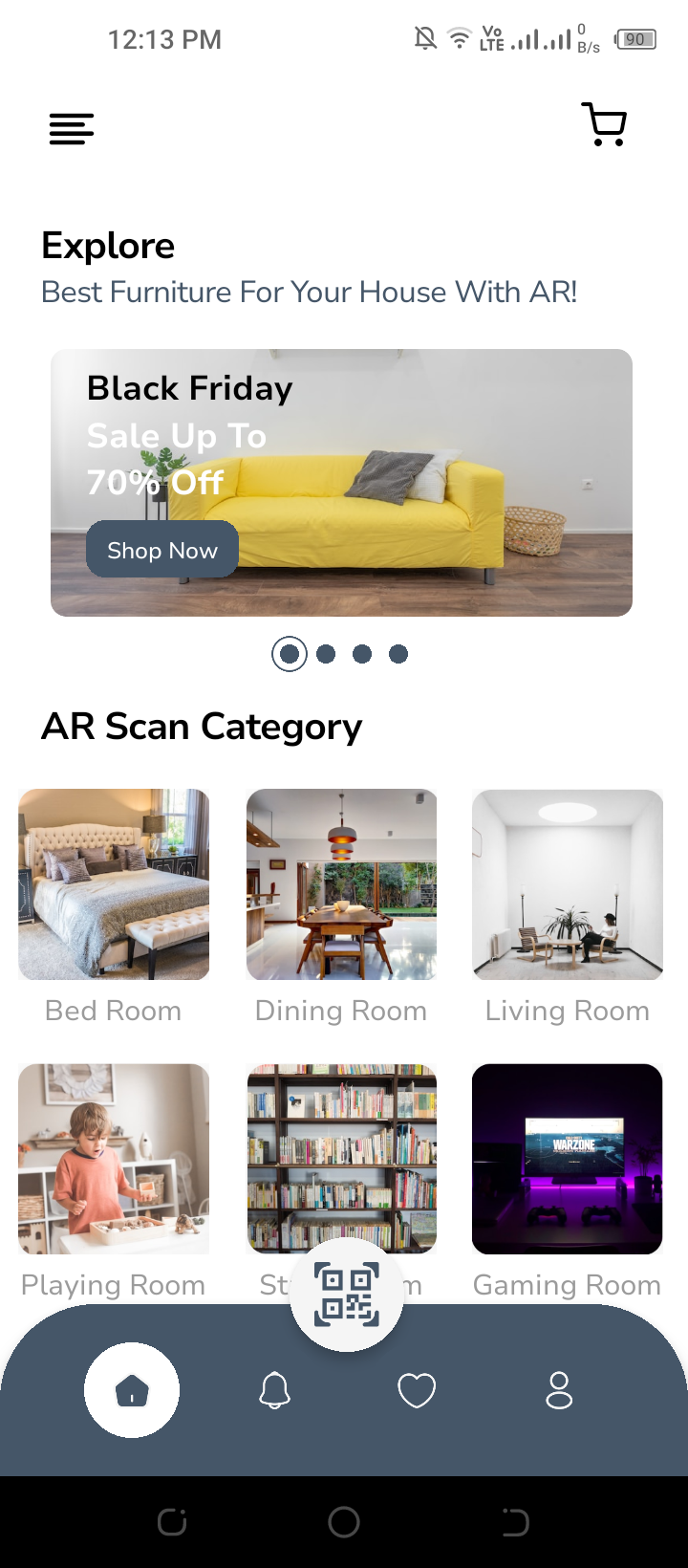The width and height of the screenshot is (688, 1568).
Task: Open the shopping cart
Action: point(604,125)
